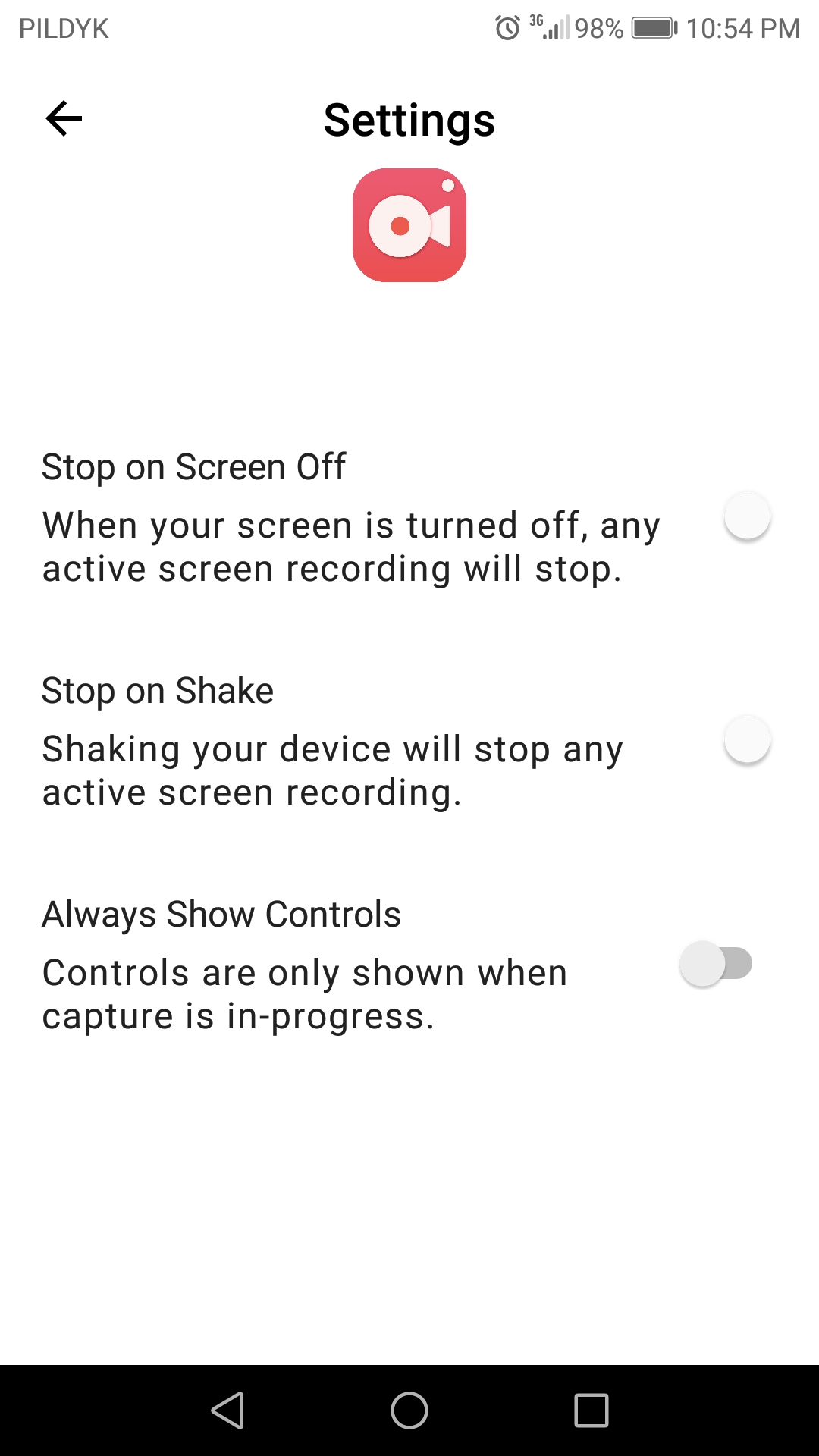
Task: Open recent apps from navigation bar
Action: [x=591, y=1410]
